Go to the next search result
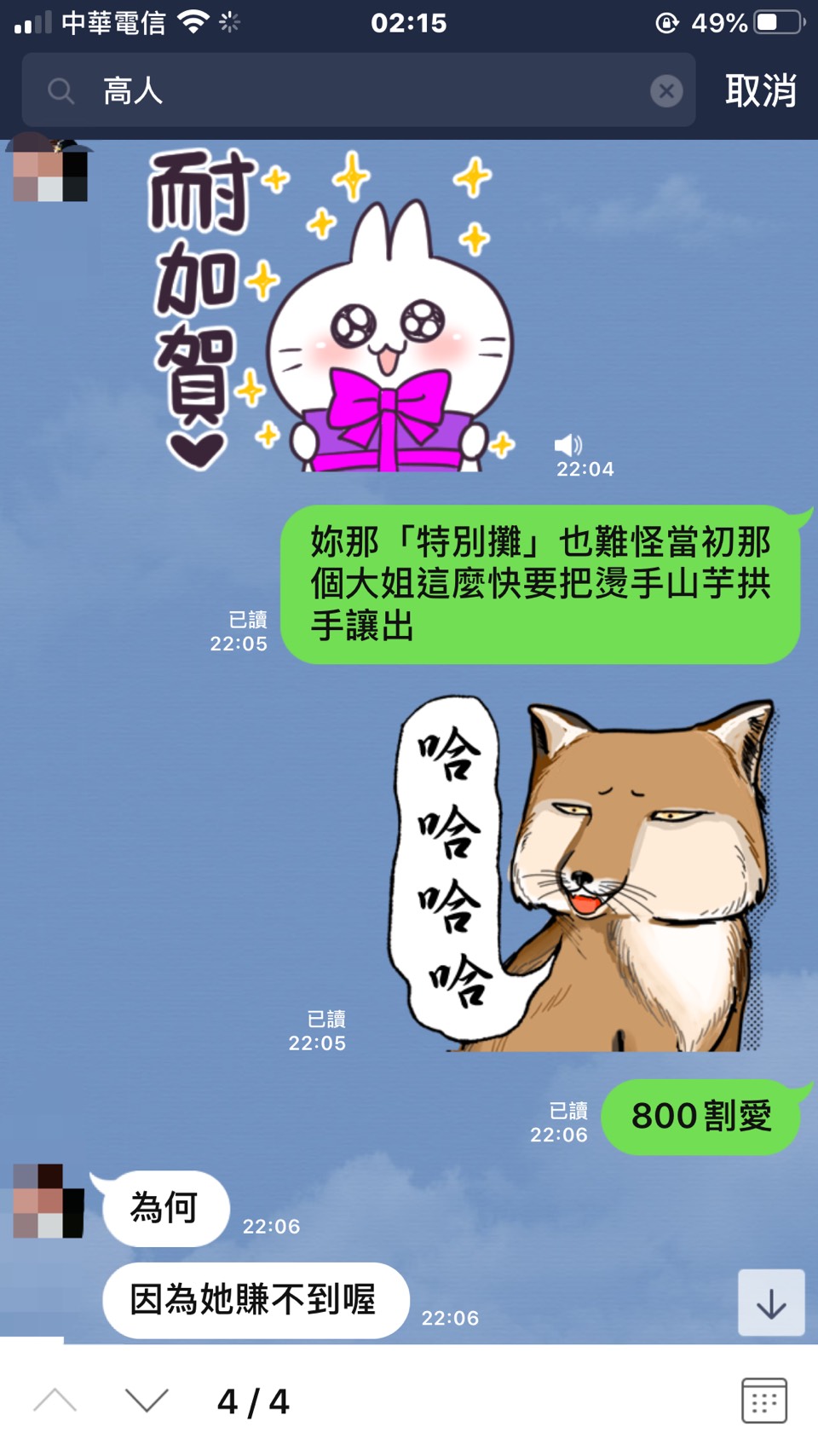 147,1401
